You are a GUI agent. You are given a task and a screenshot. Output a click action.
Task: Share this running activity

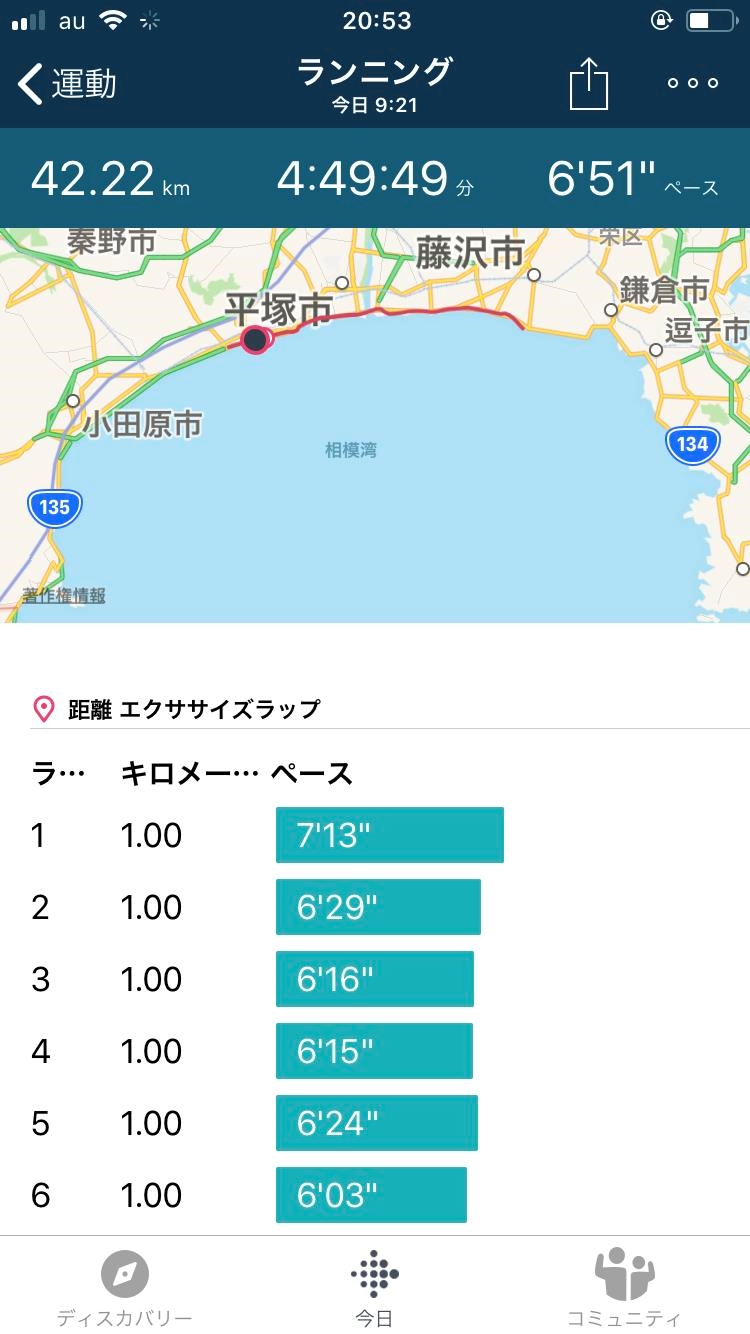pyautogui.click(x=589, y=84)
